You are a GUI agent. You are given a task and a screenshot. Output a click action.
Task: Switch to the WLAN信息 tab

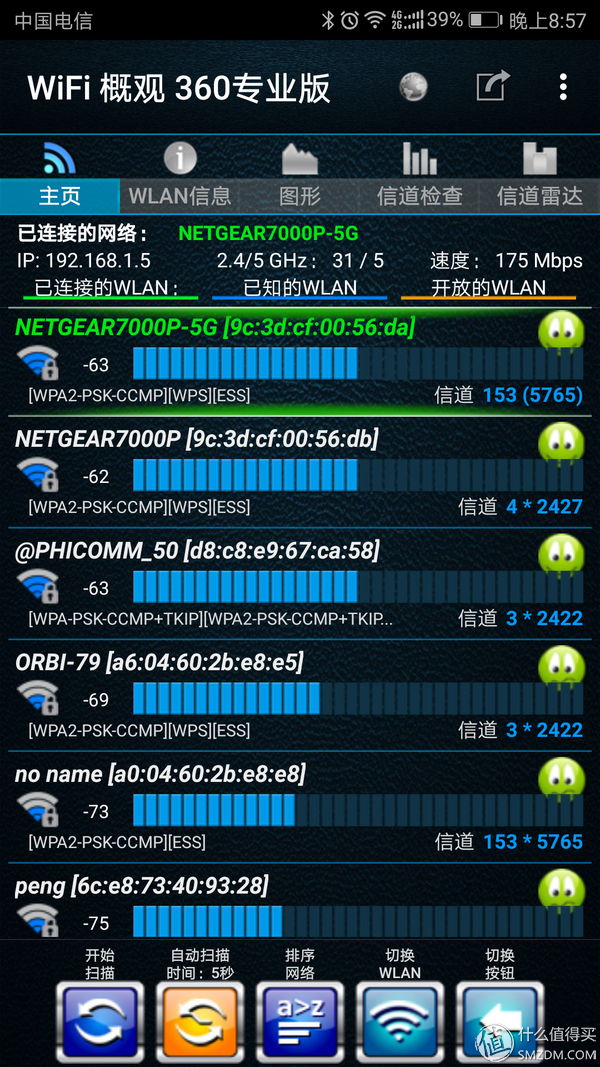pyautogui.click(x=180, y=178)
